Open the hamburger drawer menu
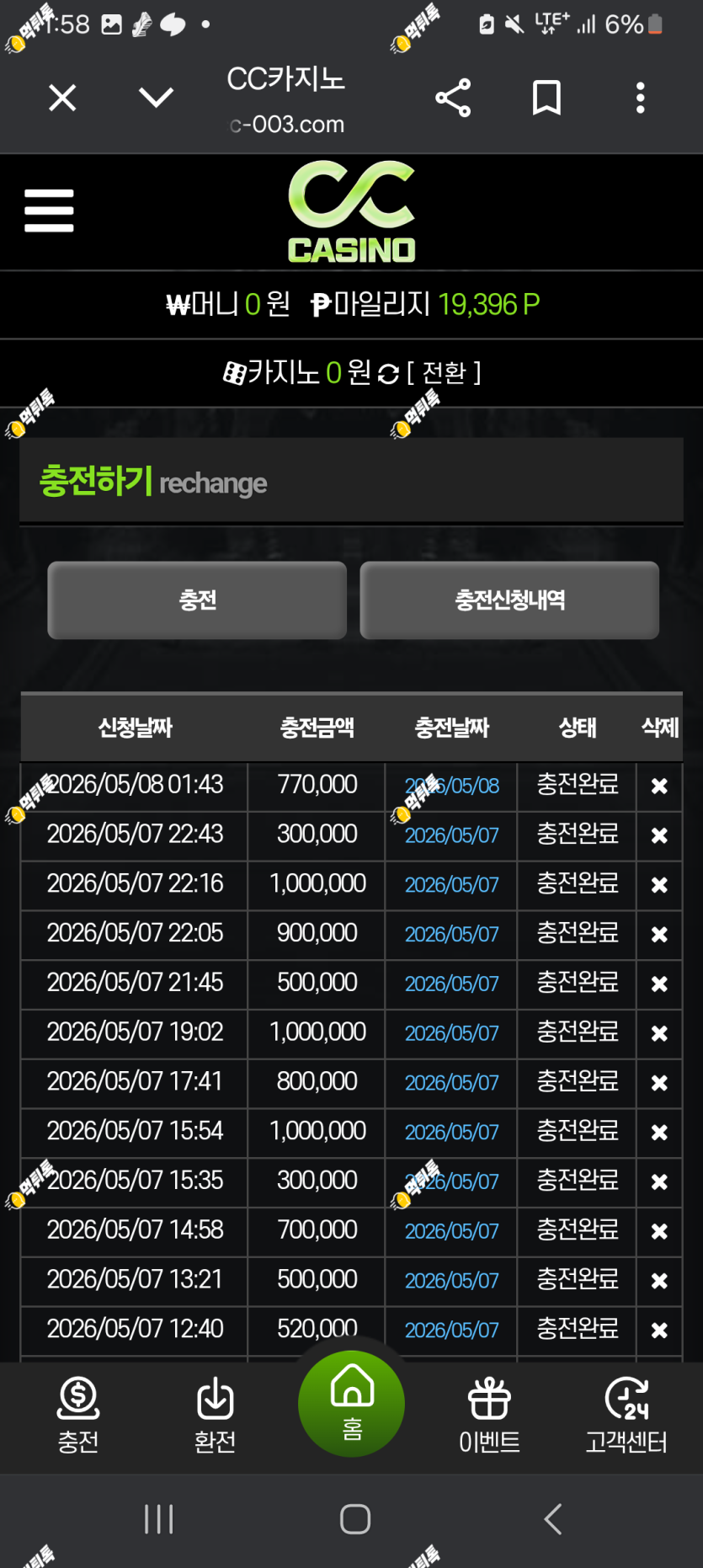Screen dimensions: 703x1568 (49, 211)
